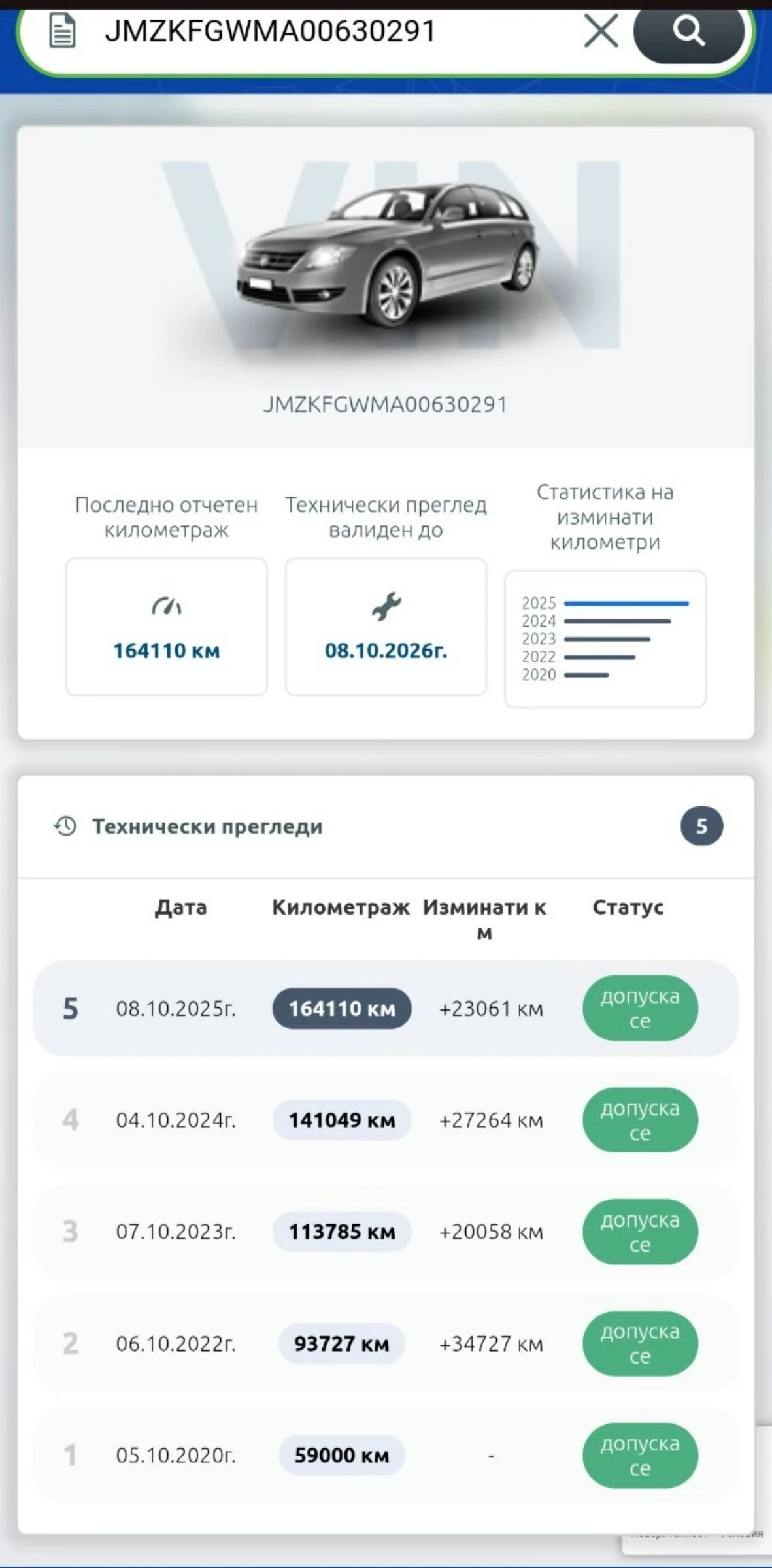Run the VIN search with magnifier button
The height and width of the screenshot is (1568, 772).
pos(688,31)
